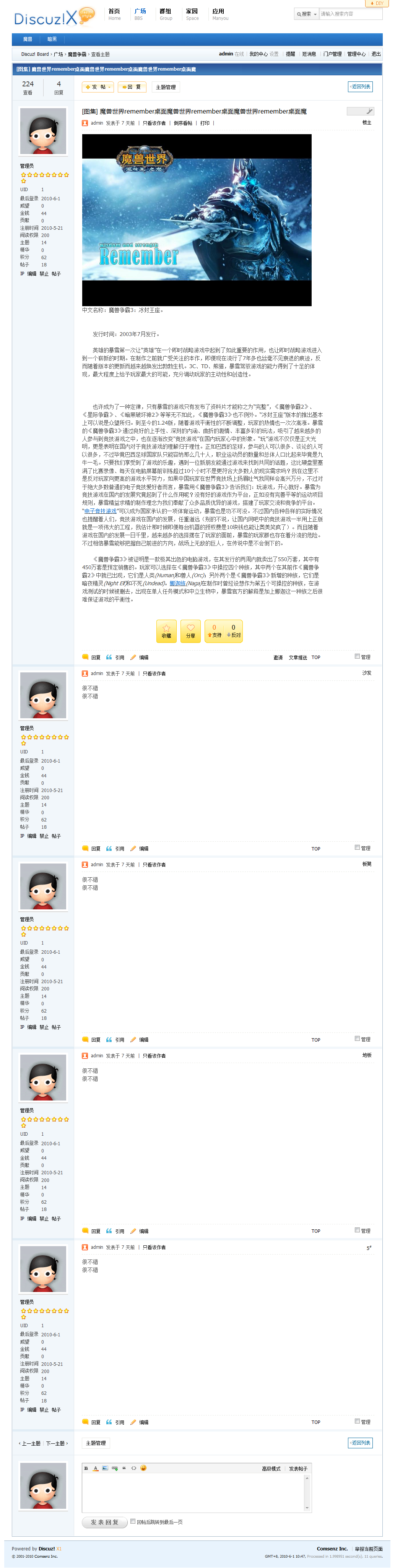
Task: Tap 回复 button beside 发帖
Action: [132, 87]
